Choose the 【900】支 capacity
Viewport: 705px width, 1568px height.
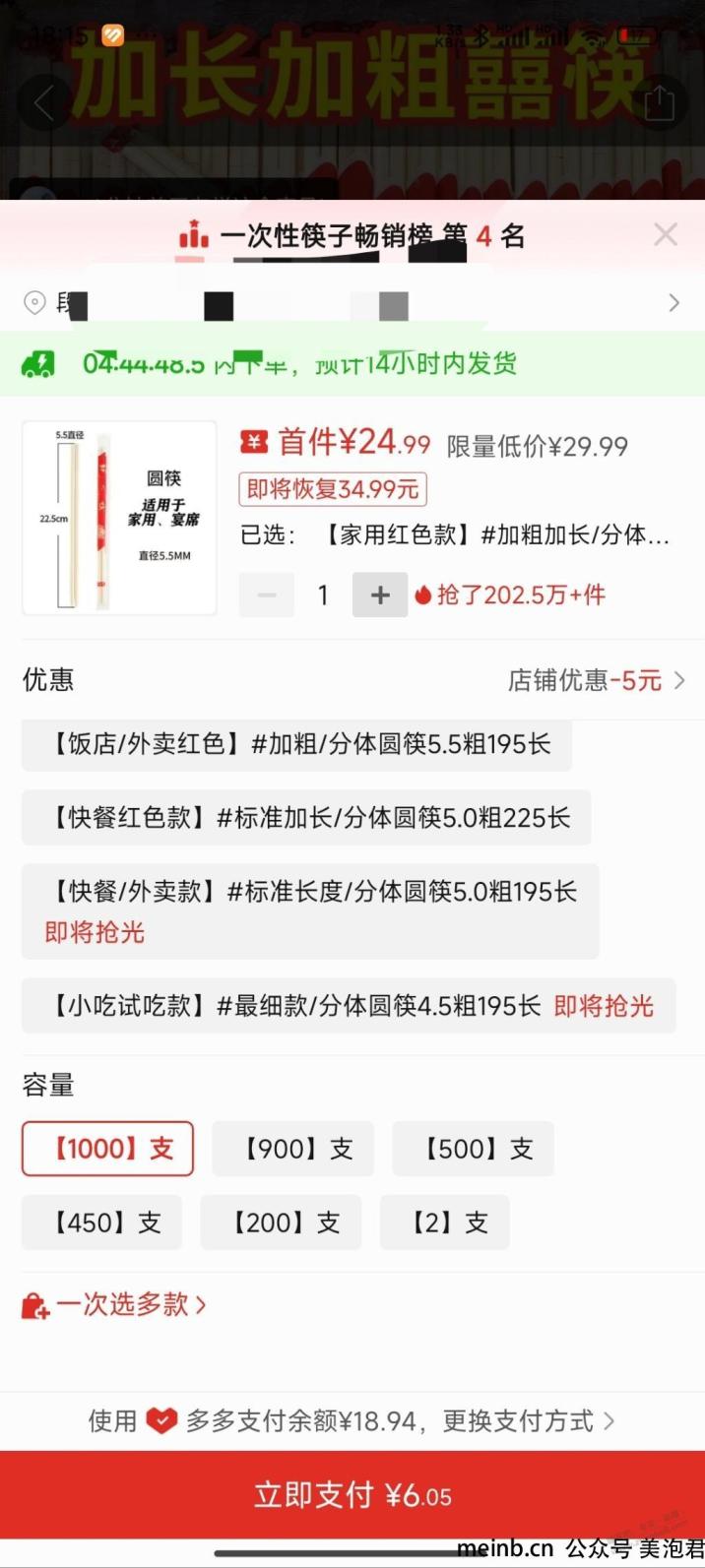[x=292, y=1149]
